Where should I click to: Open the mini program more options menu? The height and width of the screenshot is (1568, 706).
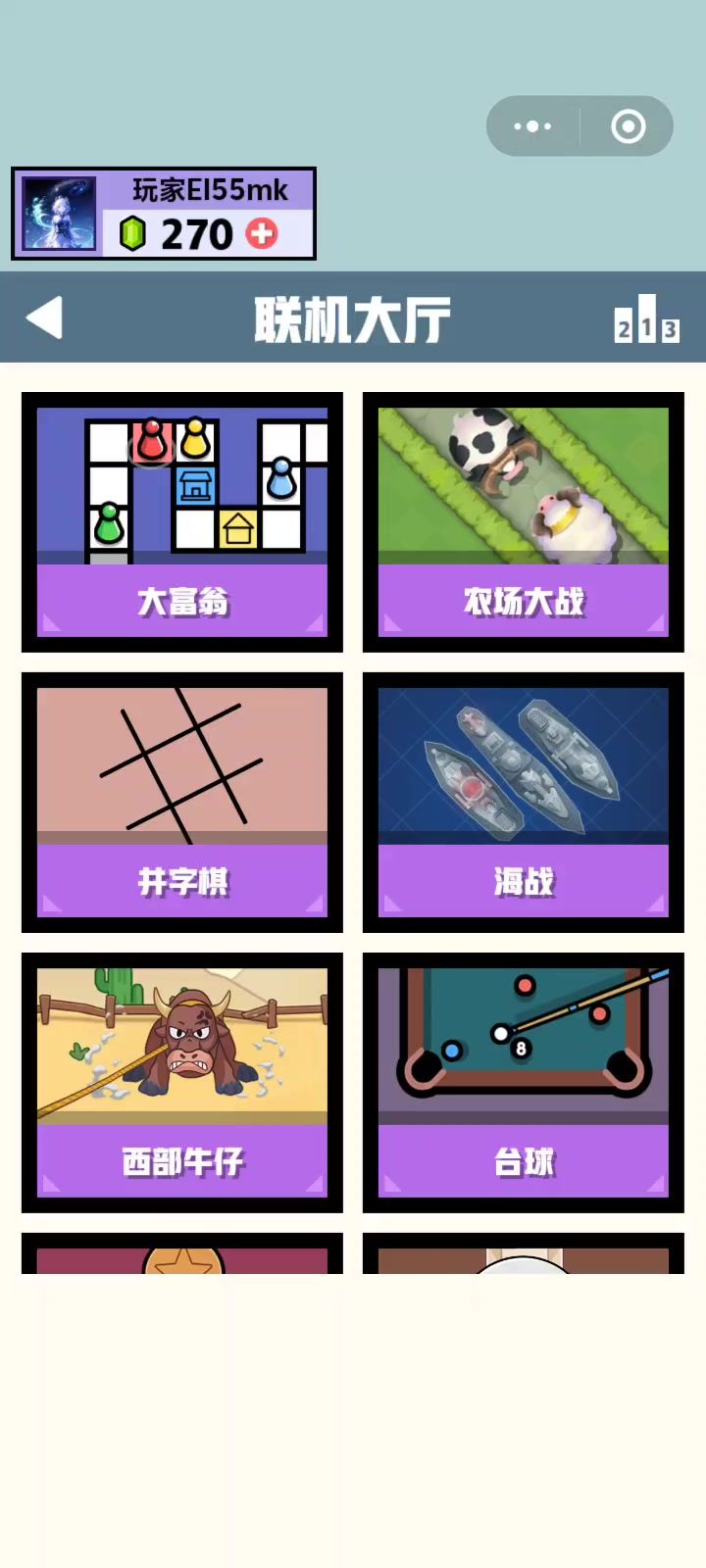point(532,126)
